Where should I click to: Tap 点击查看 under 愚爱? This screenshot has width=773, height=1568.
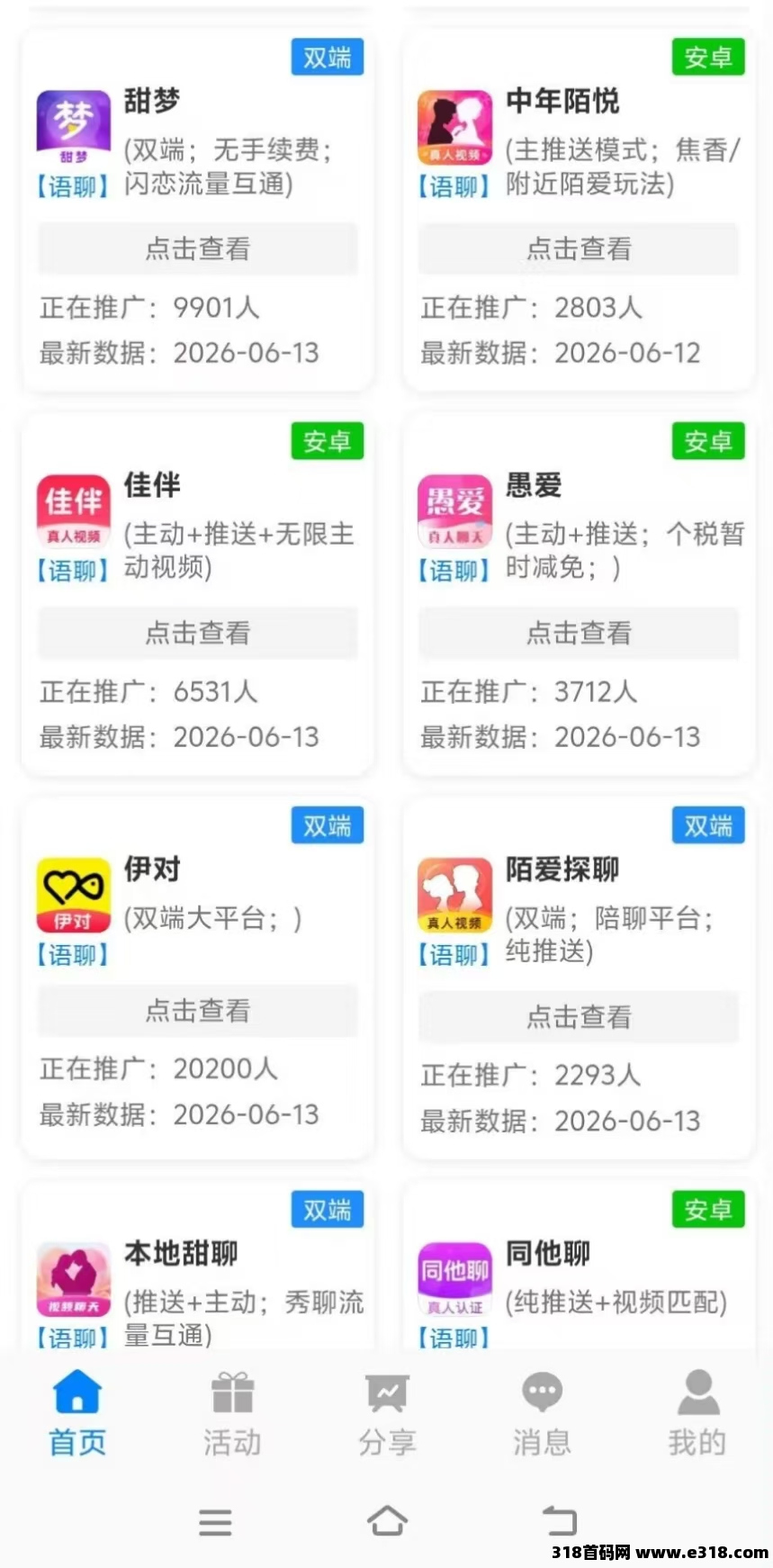[x=579, y=633]
